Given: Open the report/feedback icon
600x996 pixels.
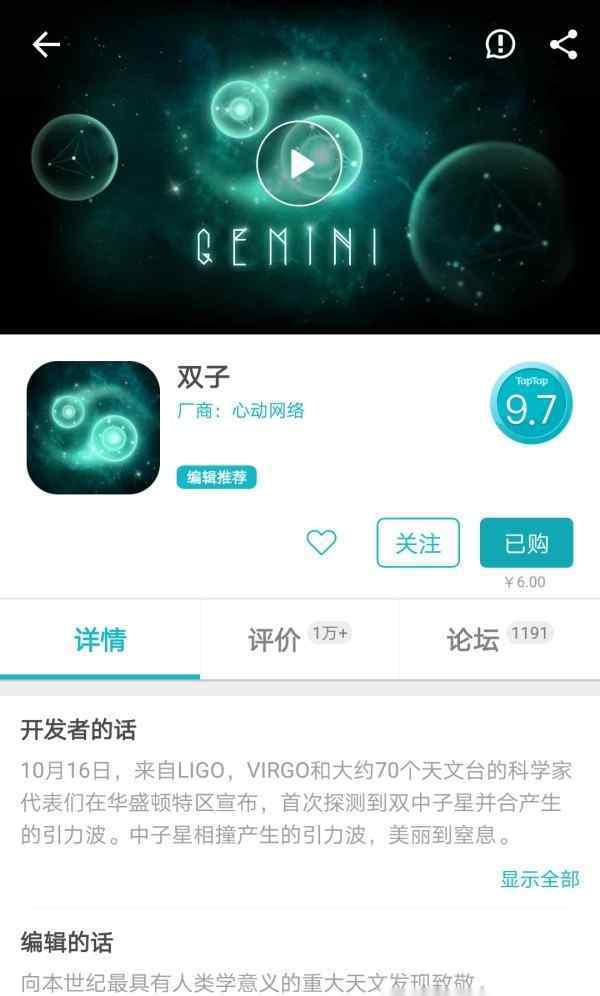Looking at the screenshot, I should [x=500, y=44].
